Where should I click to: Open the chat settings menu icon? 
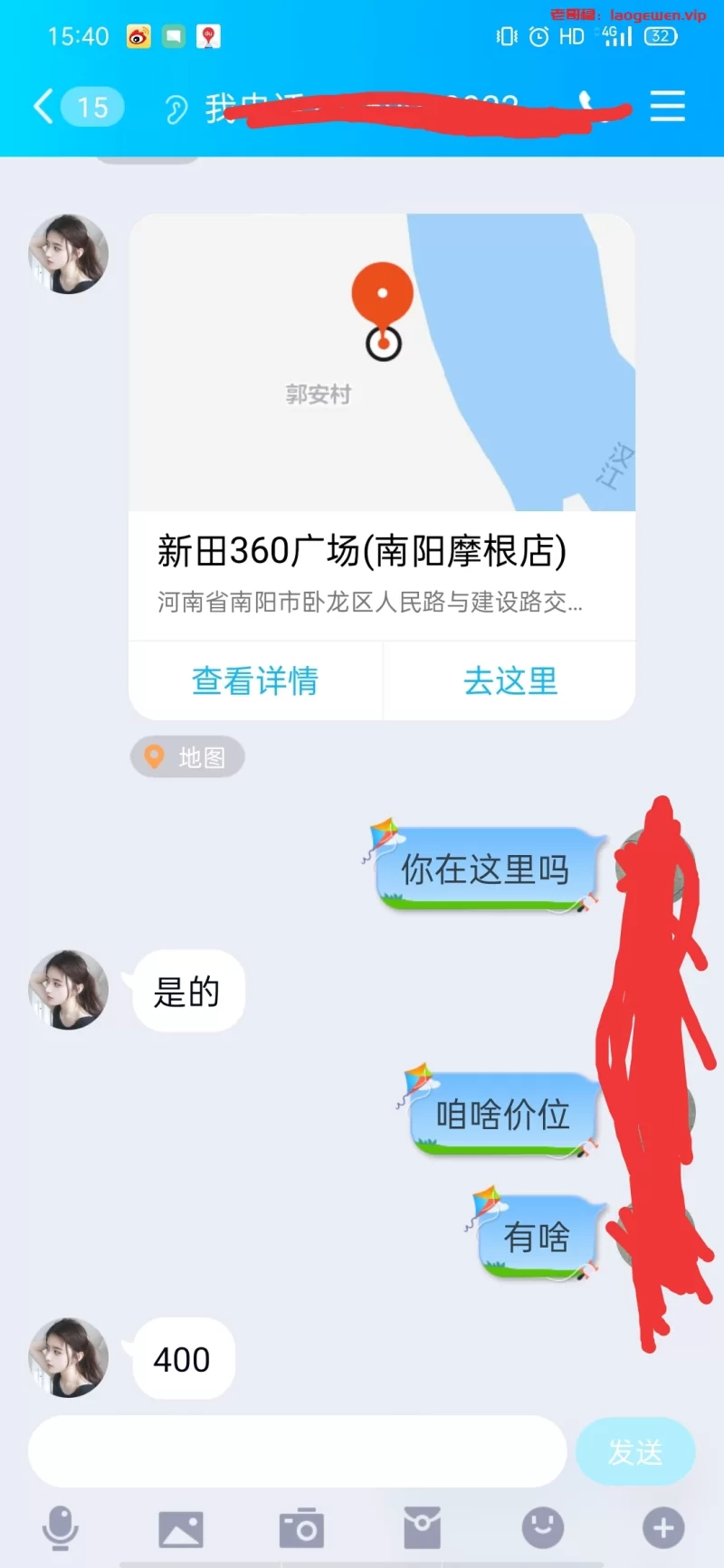pyautogui.click(x=667, y=106)
